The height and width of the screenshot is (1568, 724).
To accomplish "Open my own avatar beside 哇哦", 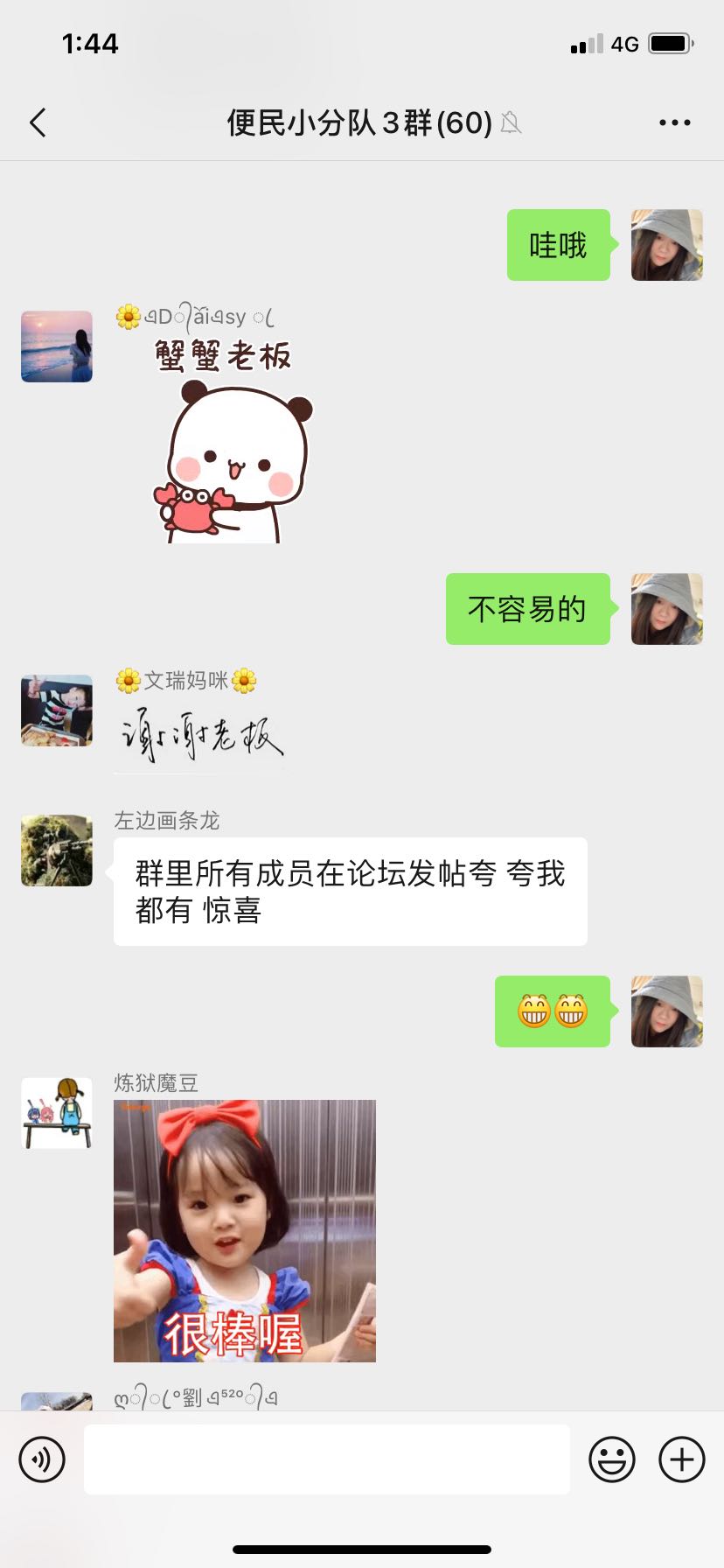I will click(667, 245).
